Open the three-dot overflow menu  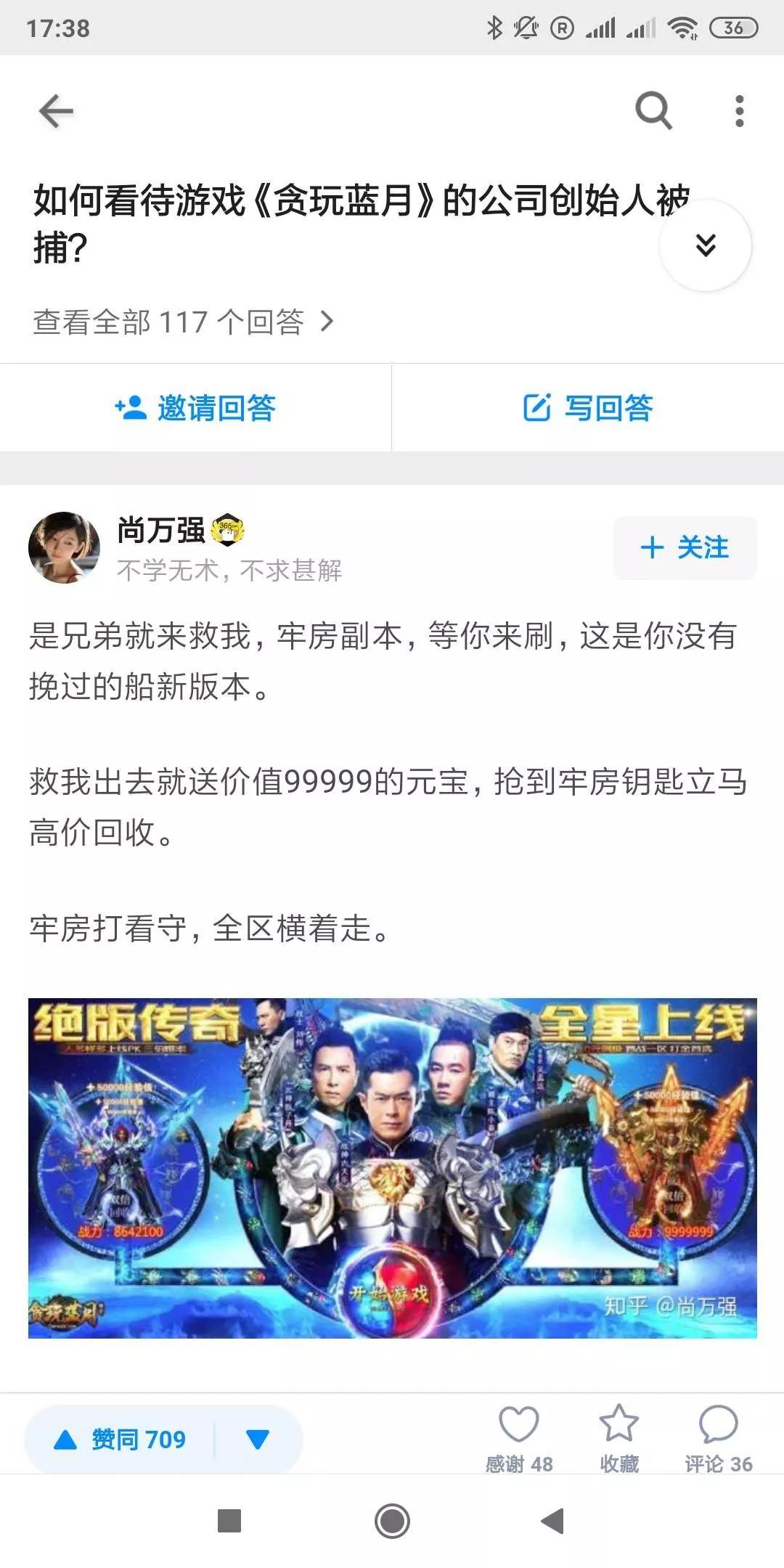[x=739, y=111]
